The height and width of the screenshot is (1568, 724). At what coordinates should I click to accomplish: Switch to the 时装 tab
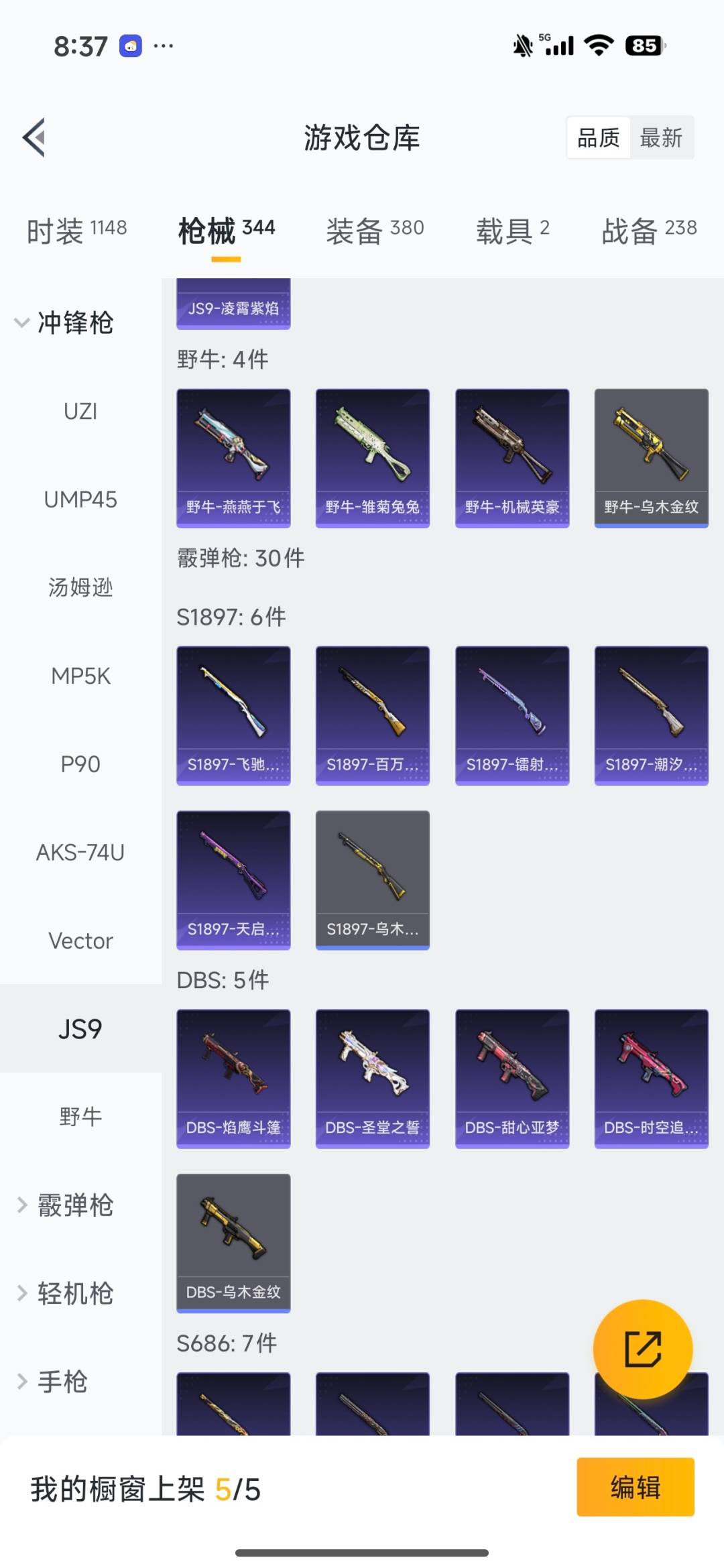(76, 230)
